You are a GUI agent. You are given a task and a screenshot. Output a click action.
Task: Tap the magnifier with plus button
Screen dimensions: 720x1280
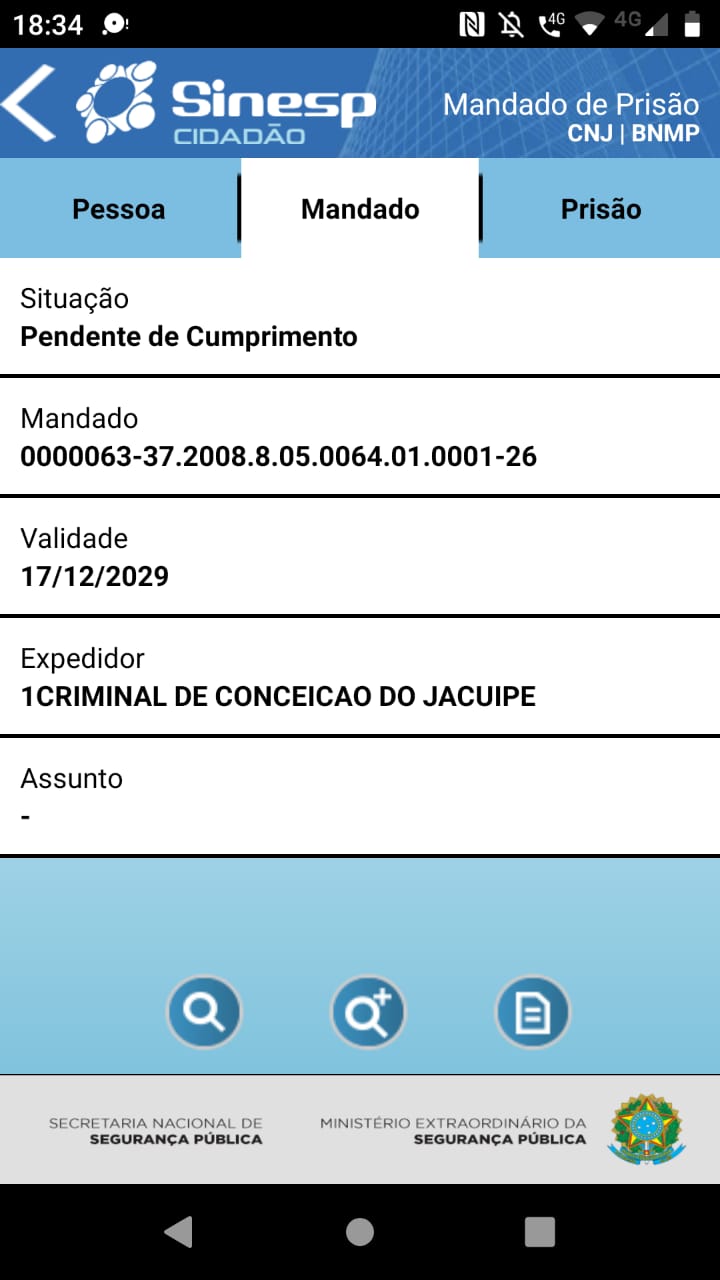(x=368, y=1012)
